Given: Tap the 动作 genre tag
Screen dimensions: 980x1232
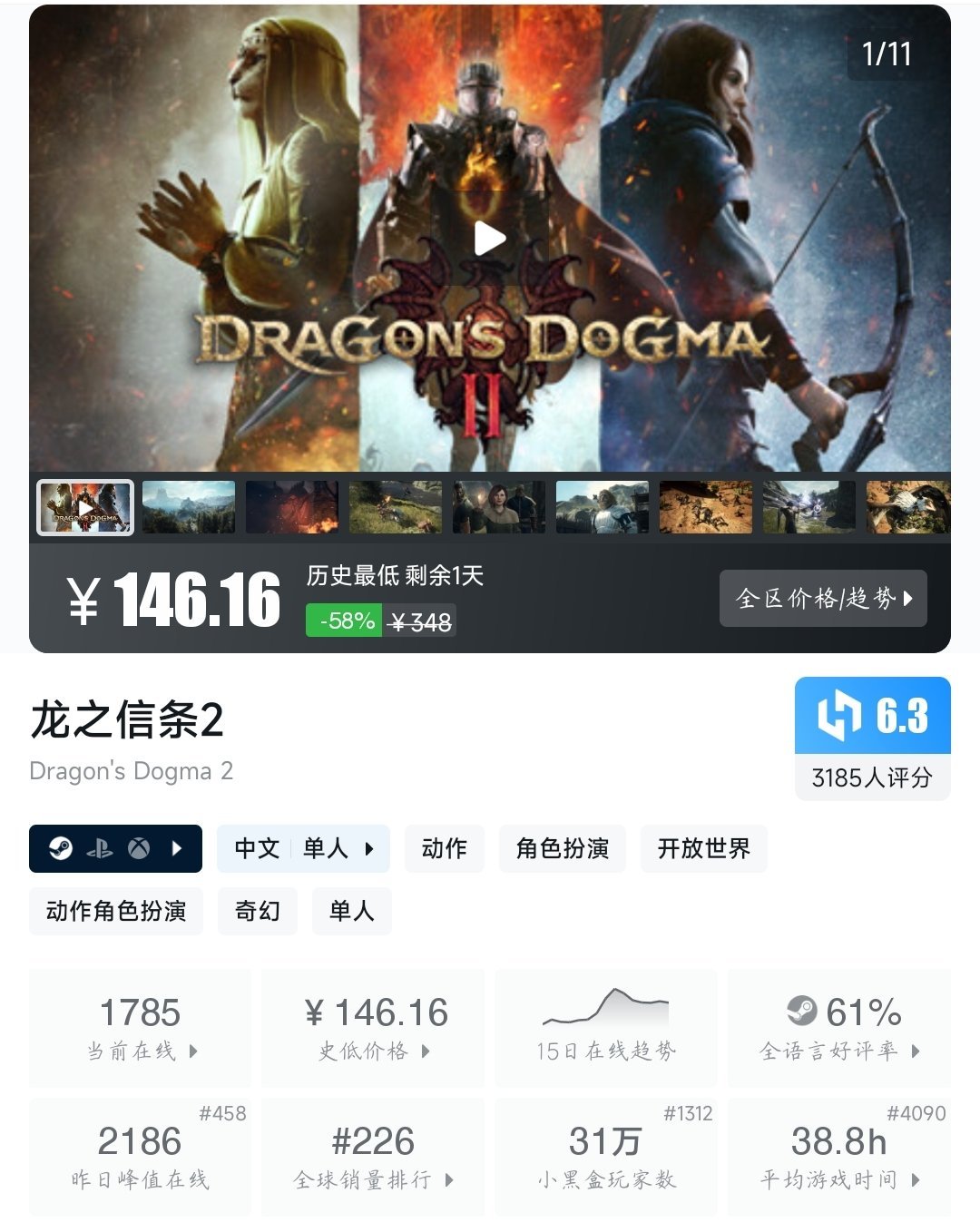Looking at the screenshot, I should [x=444, y=848].
